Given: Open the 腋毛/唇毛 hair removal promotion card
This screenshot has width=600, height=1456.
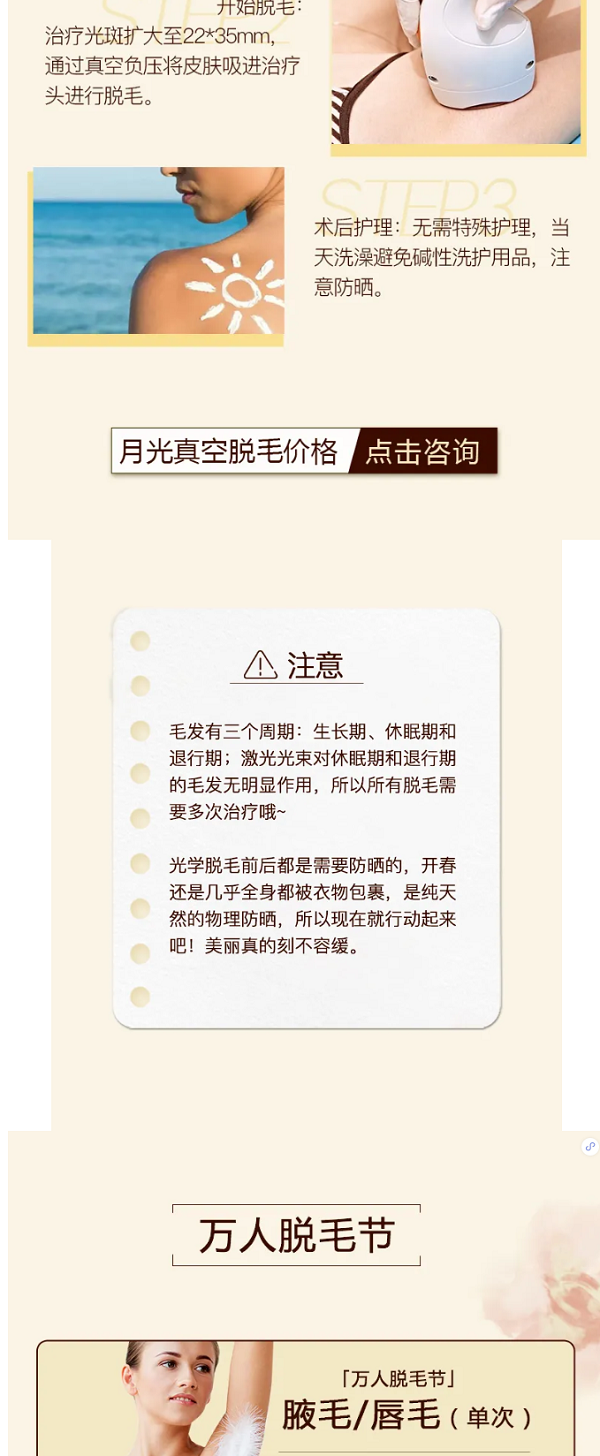Looking at the screenshot, I should click(x=305, y=1400).
